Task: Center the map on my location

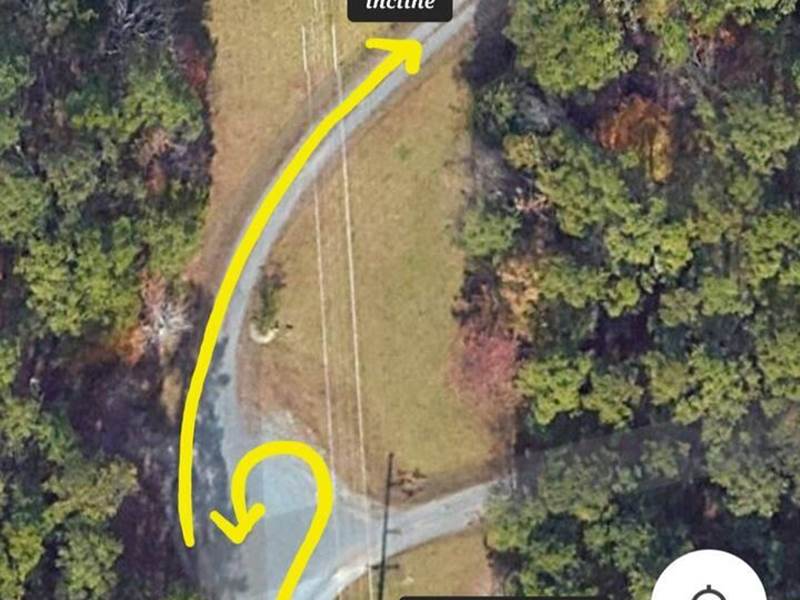Action: pyautogui.click(x=709, y=585)
